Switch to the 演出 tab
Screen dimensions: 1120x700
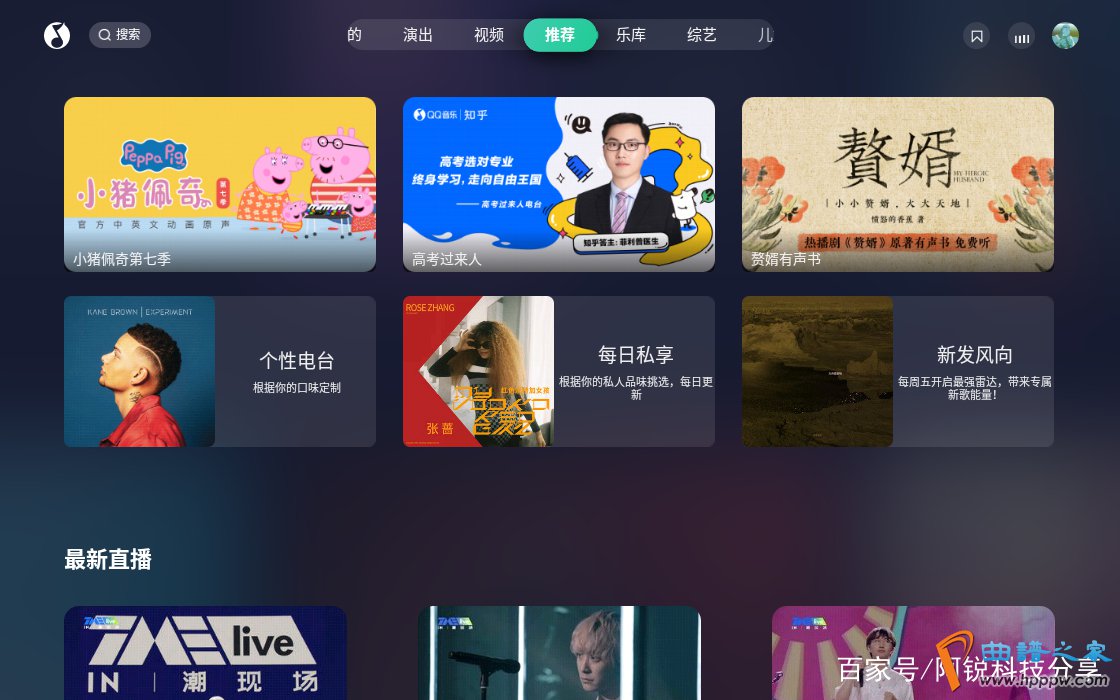pyautogui.click(x=418, y=35)
